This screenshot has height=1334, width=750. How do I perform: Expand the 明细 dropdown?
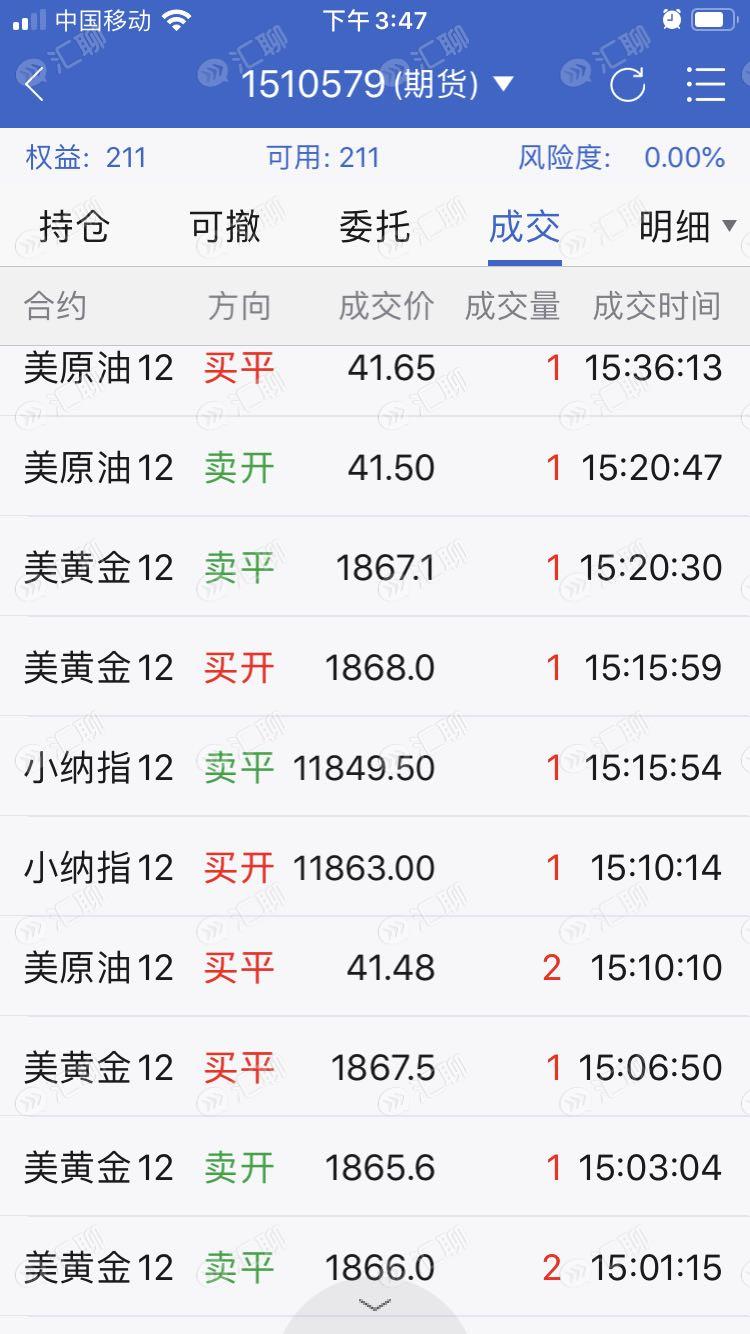[x=688, y=228]
